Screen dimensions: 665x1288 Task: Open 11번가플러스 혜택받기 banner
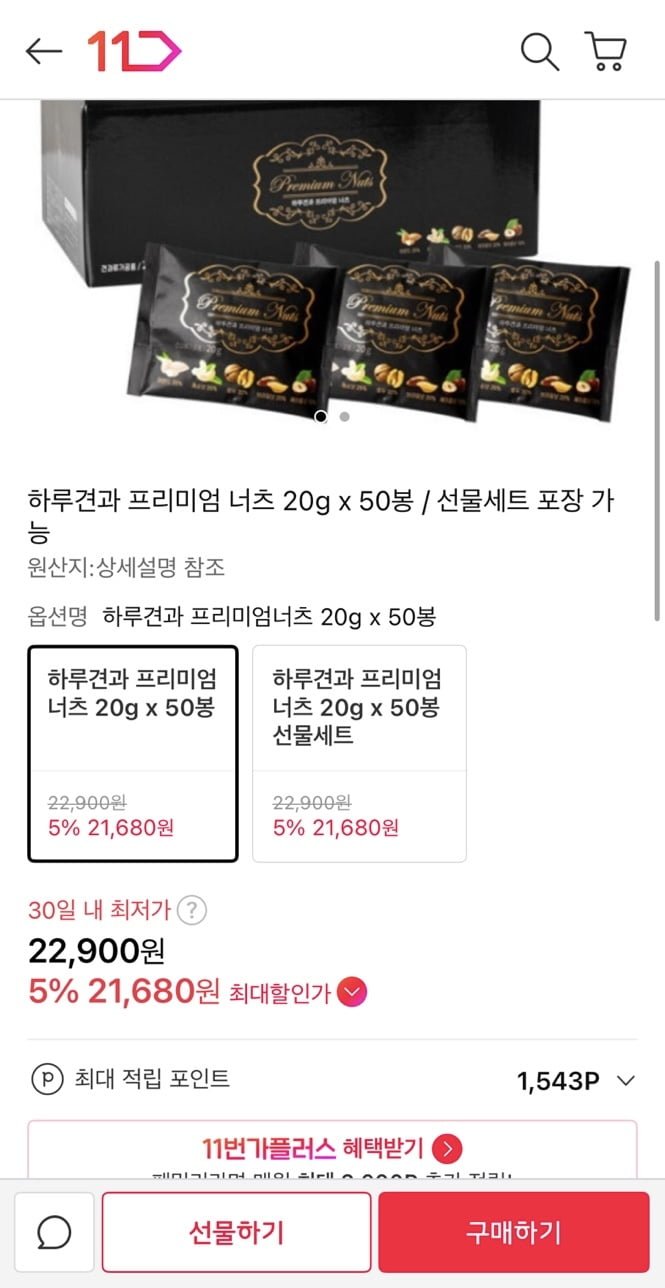[x=332, y=1149]
